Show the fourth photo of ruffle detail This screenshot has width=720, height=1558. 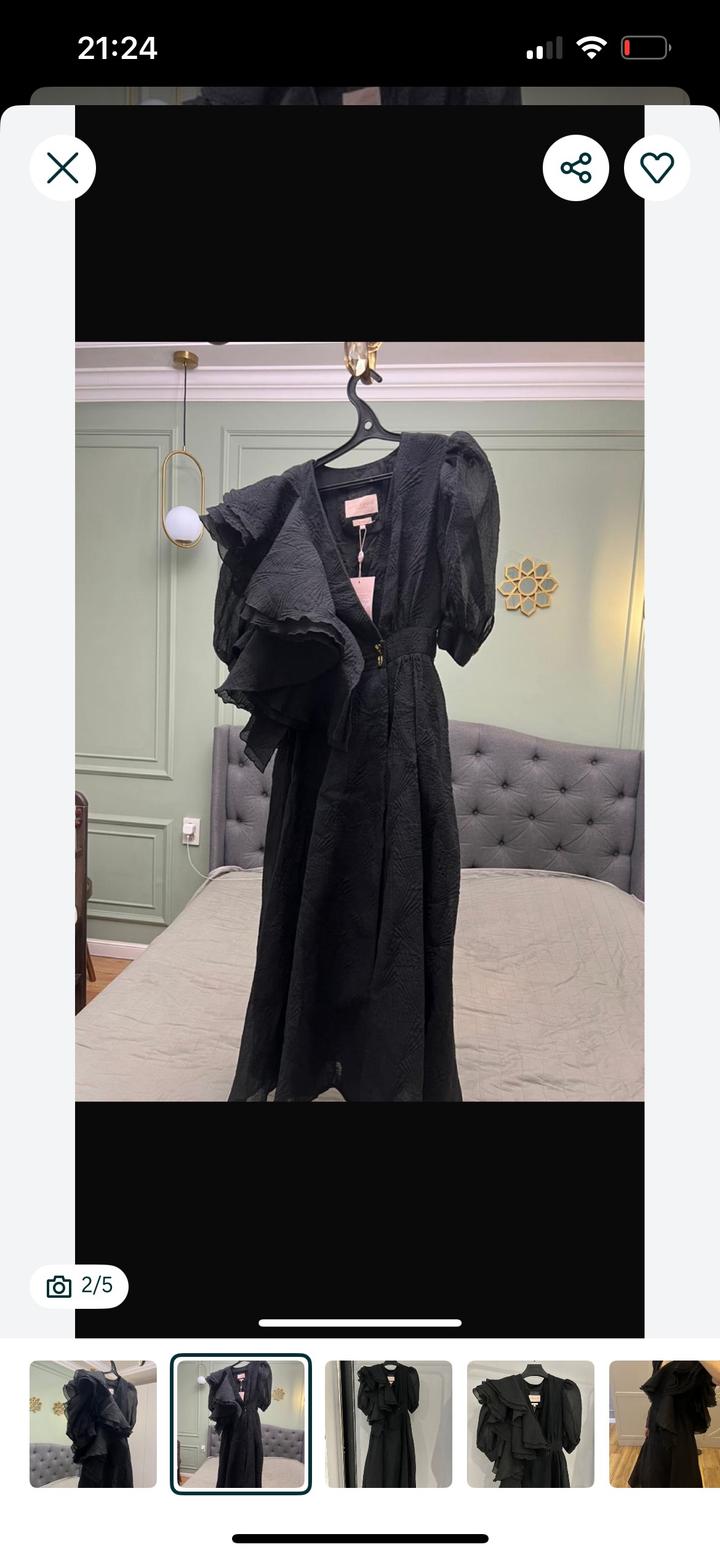pyautogui.click(x=530, y=1423)
